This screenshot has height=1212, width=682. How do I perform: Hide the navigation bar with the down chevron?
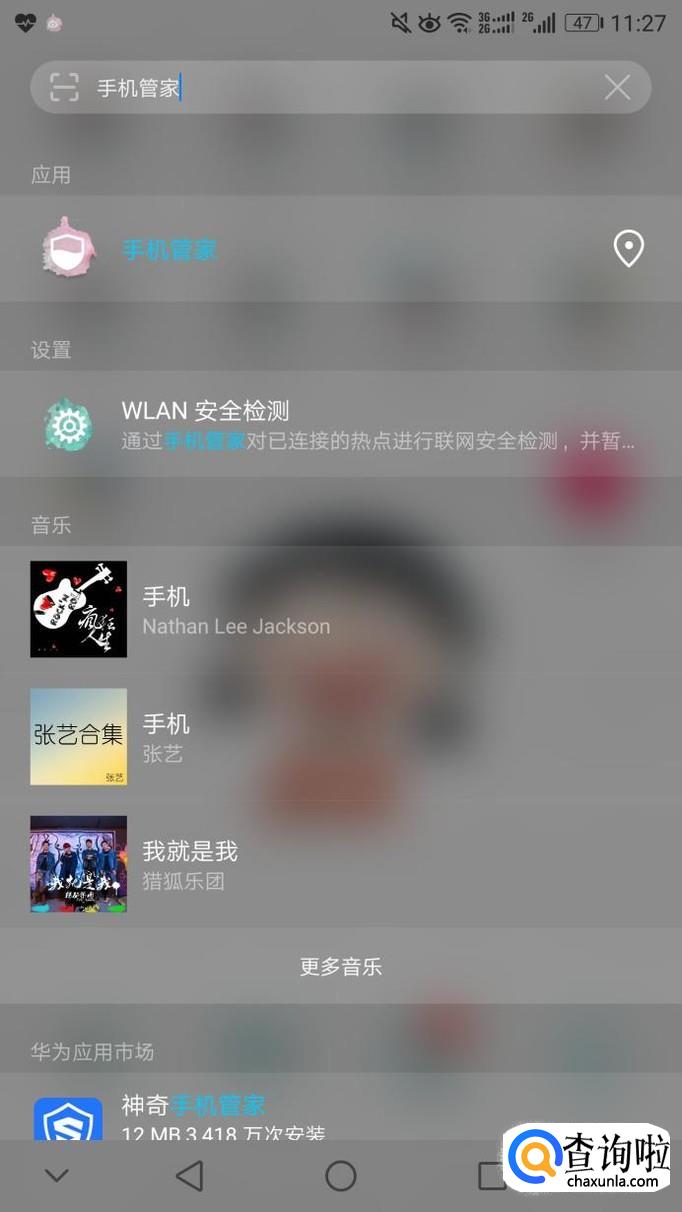click(x=57, y=1176)
